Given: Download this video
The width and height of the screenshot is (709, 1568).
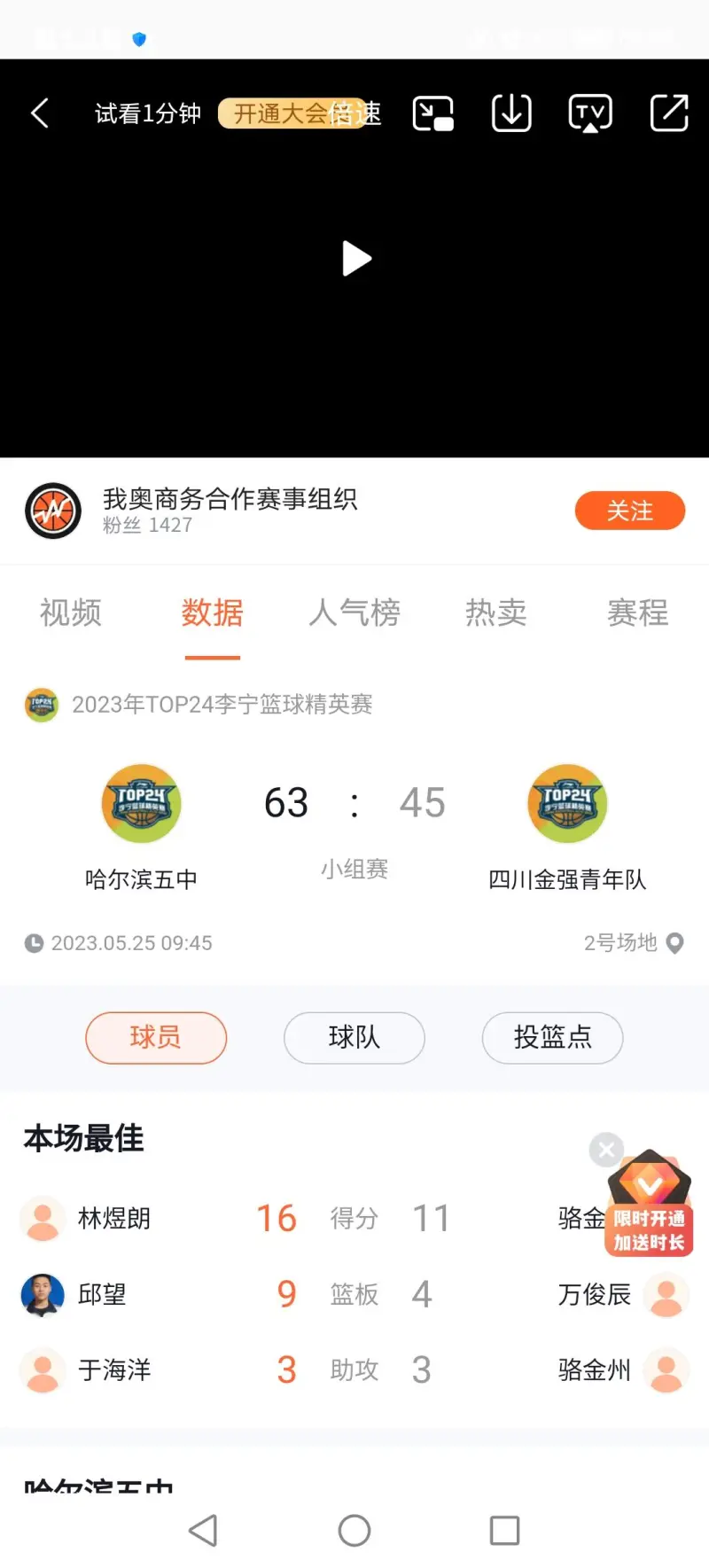Looking at the screenshot, I should [x=511, y=113].
